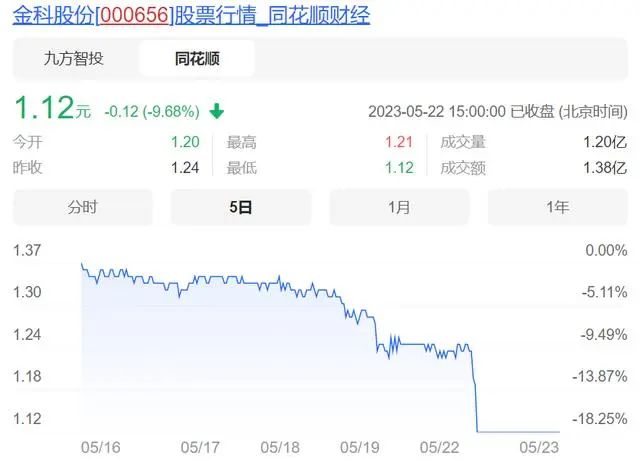
Task: Open the 金科股份 stock quote link
Action: click(x=190, y=17)
